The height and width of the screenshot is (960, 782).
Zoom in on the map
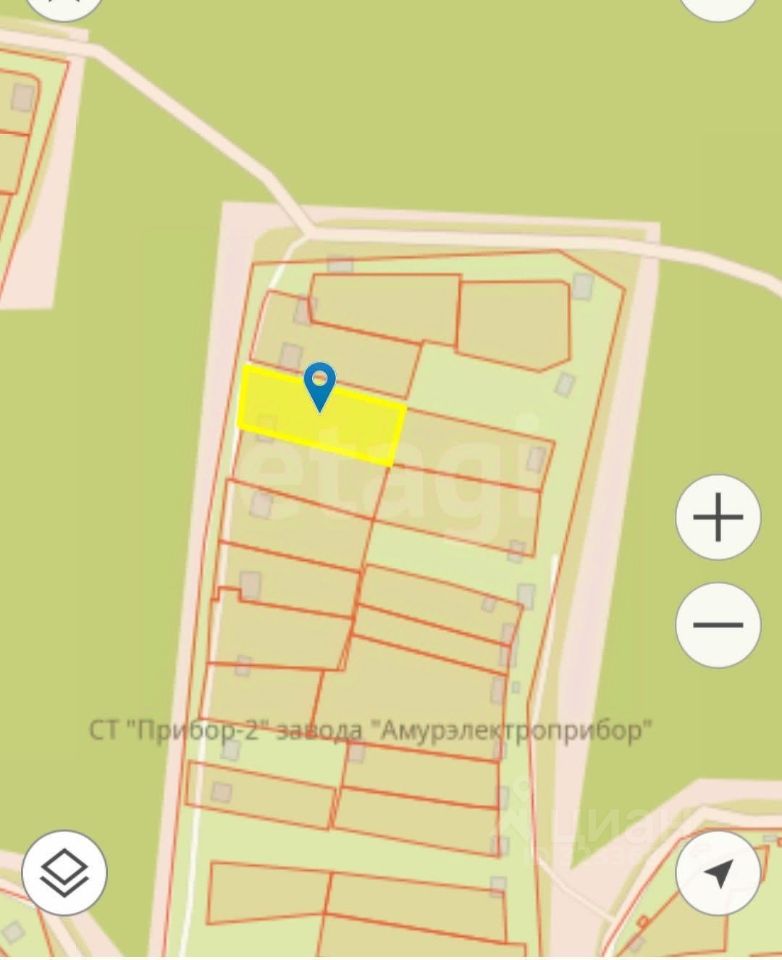(x=718, y=518)
